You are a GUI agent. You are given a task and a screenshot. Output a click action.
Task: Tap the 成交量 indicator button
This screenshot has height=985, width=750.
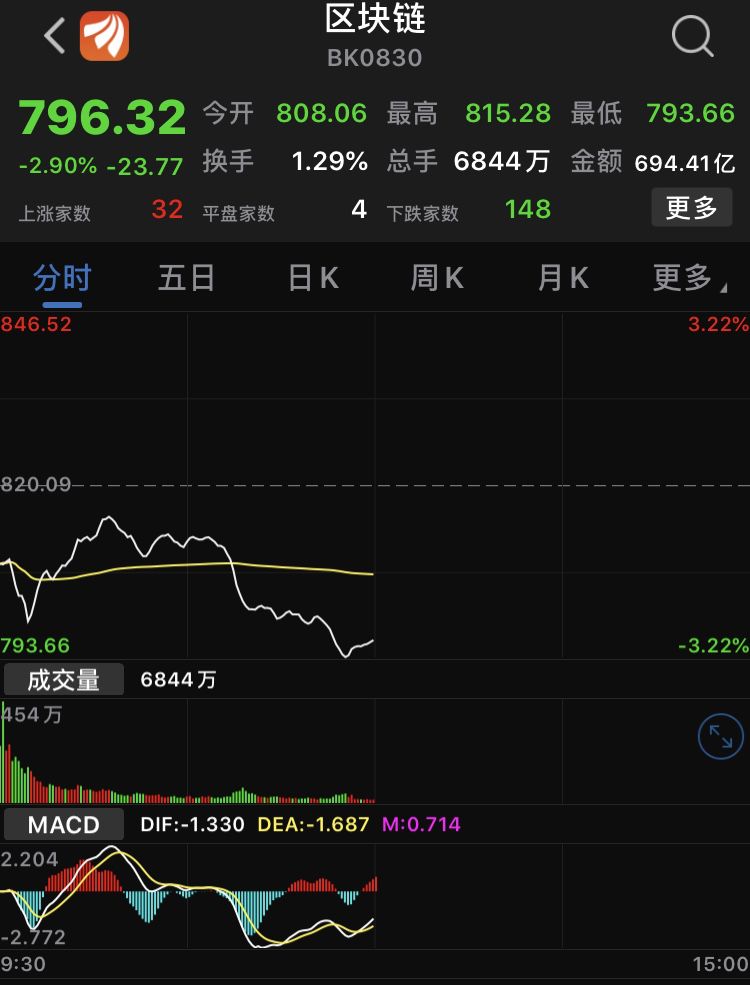tap(64, 680)
